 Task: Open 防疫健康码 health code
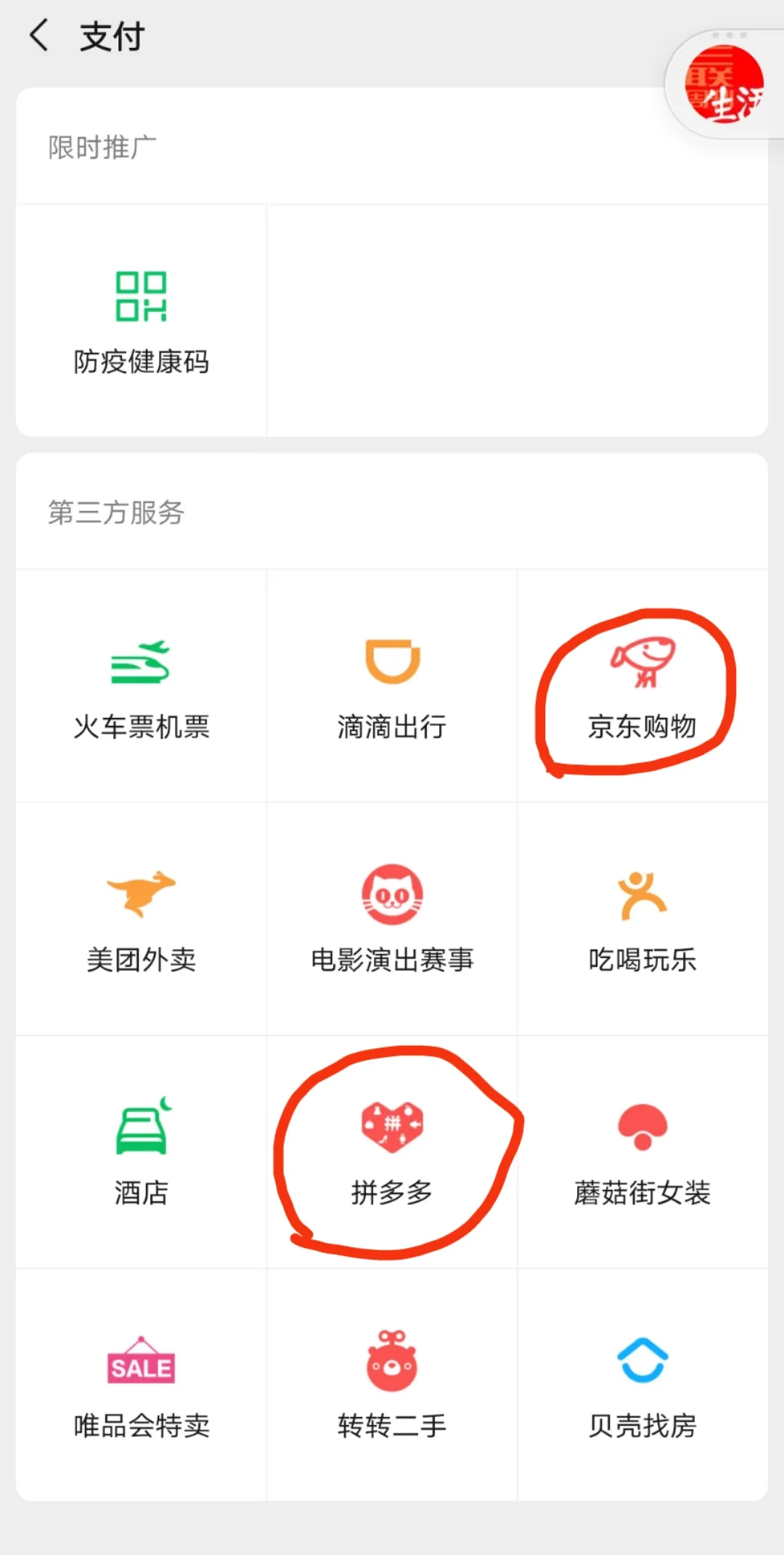tap(142, 321)
